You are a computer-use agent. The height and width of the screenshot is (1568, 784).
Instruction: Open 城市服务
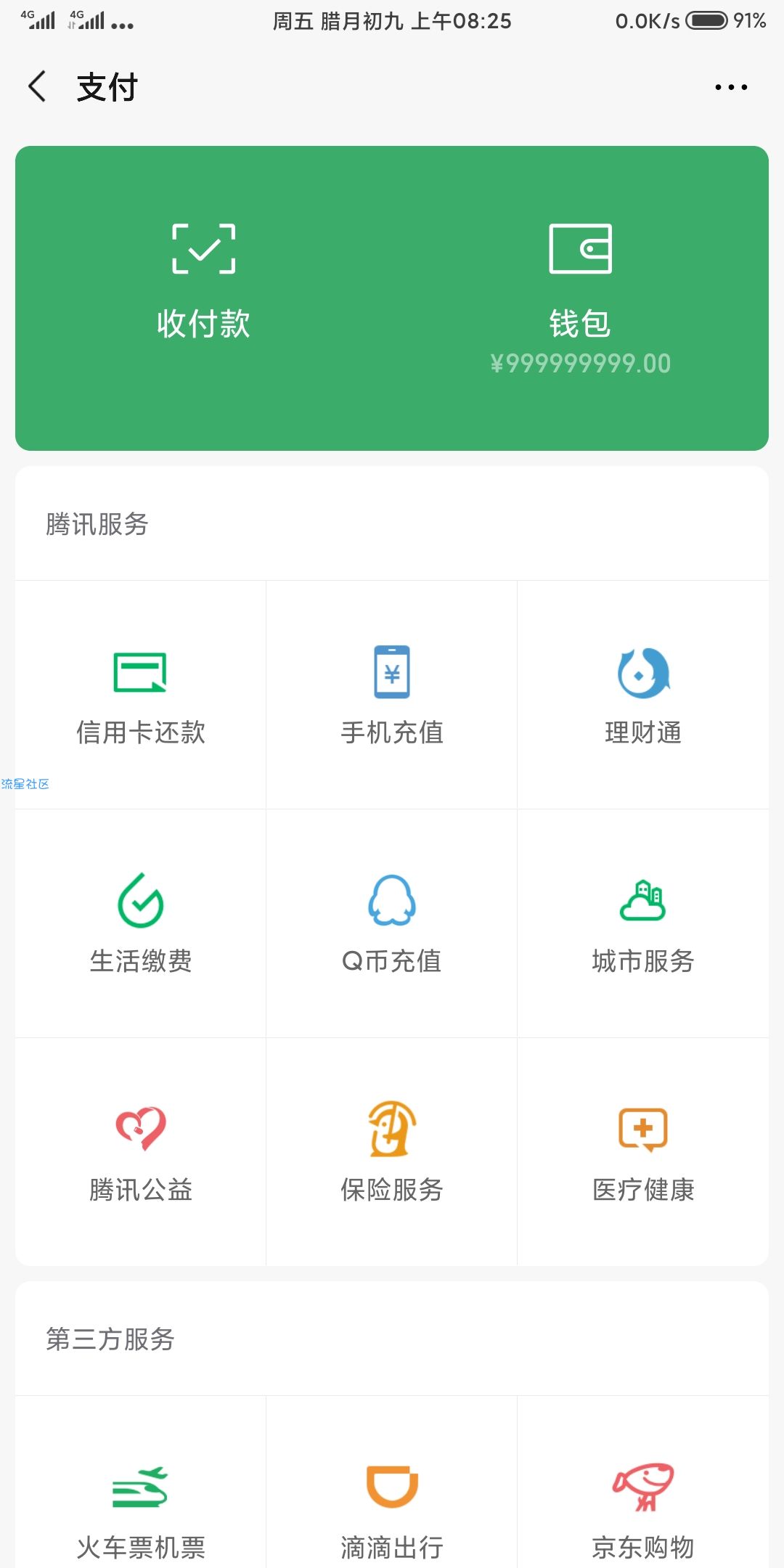[643, 923]
